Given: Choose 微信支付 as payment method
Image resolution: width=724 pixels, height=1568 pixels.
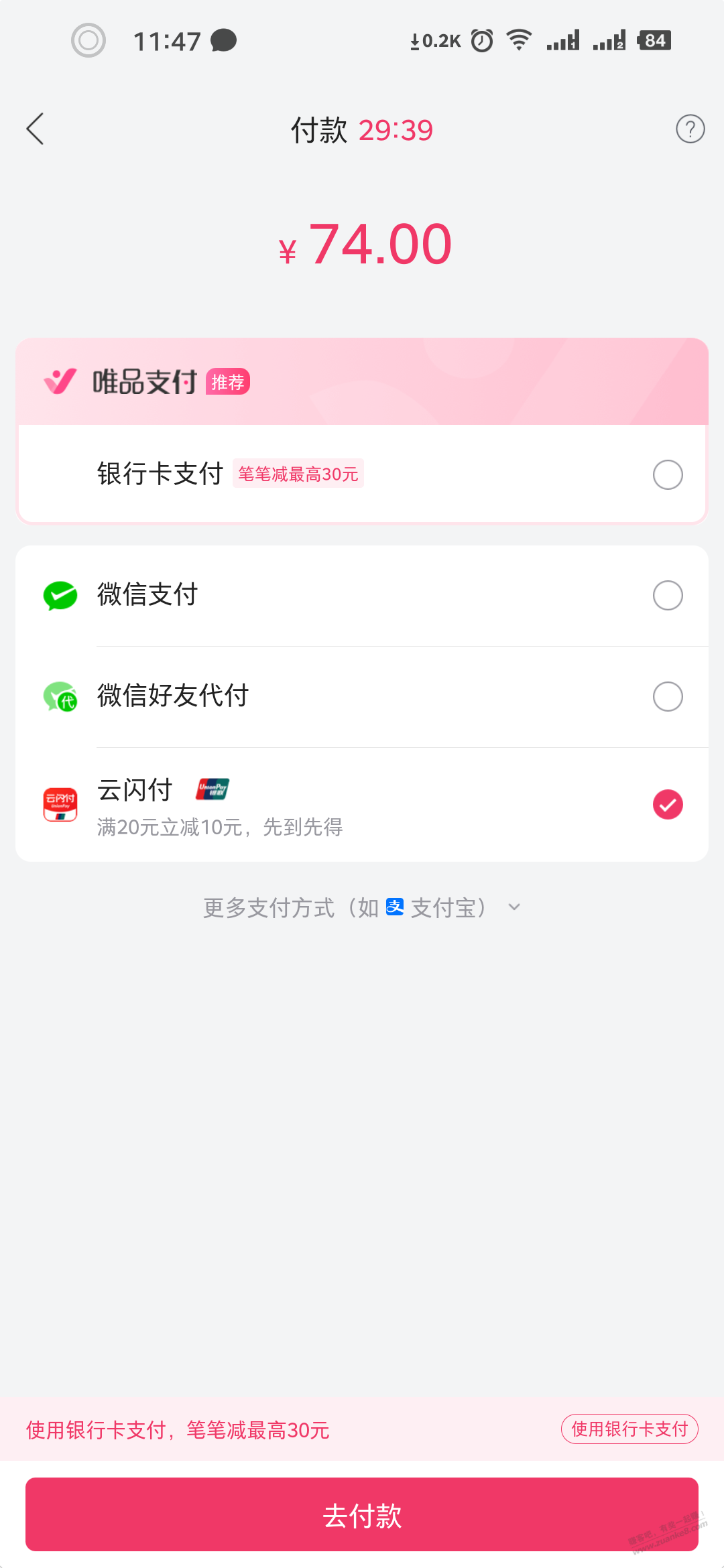Looking at the screenshot, I should [667, 595].
